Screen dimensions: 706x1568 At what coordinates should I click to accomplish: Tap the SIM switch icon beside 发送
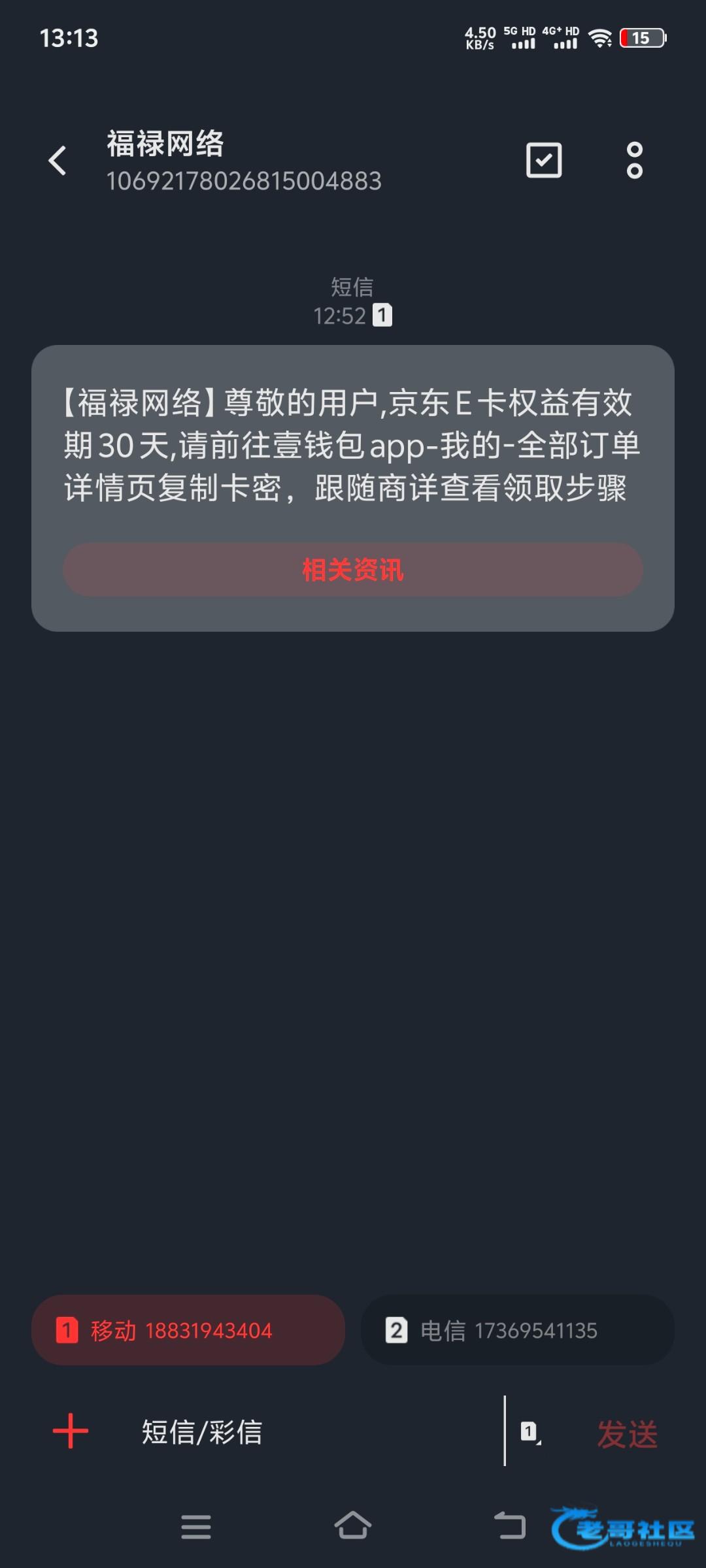(x=530, y=1432)
